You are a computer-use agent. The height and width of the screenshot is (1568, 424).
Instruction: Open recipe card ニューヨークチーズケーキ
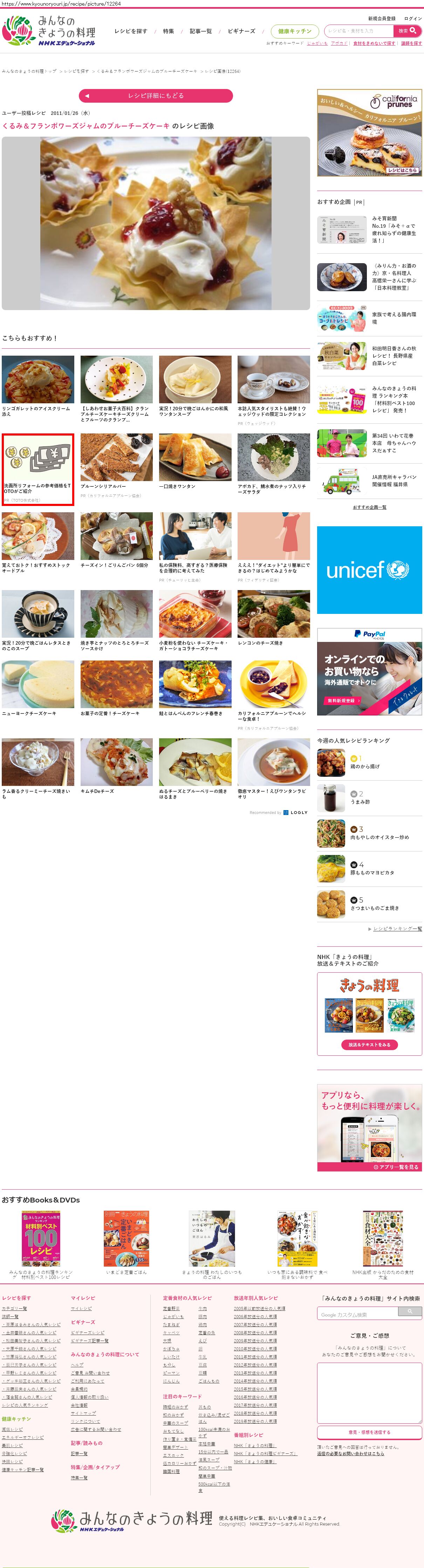coord(38,684)
